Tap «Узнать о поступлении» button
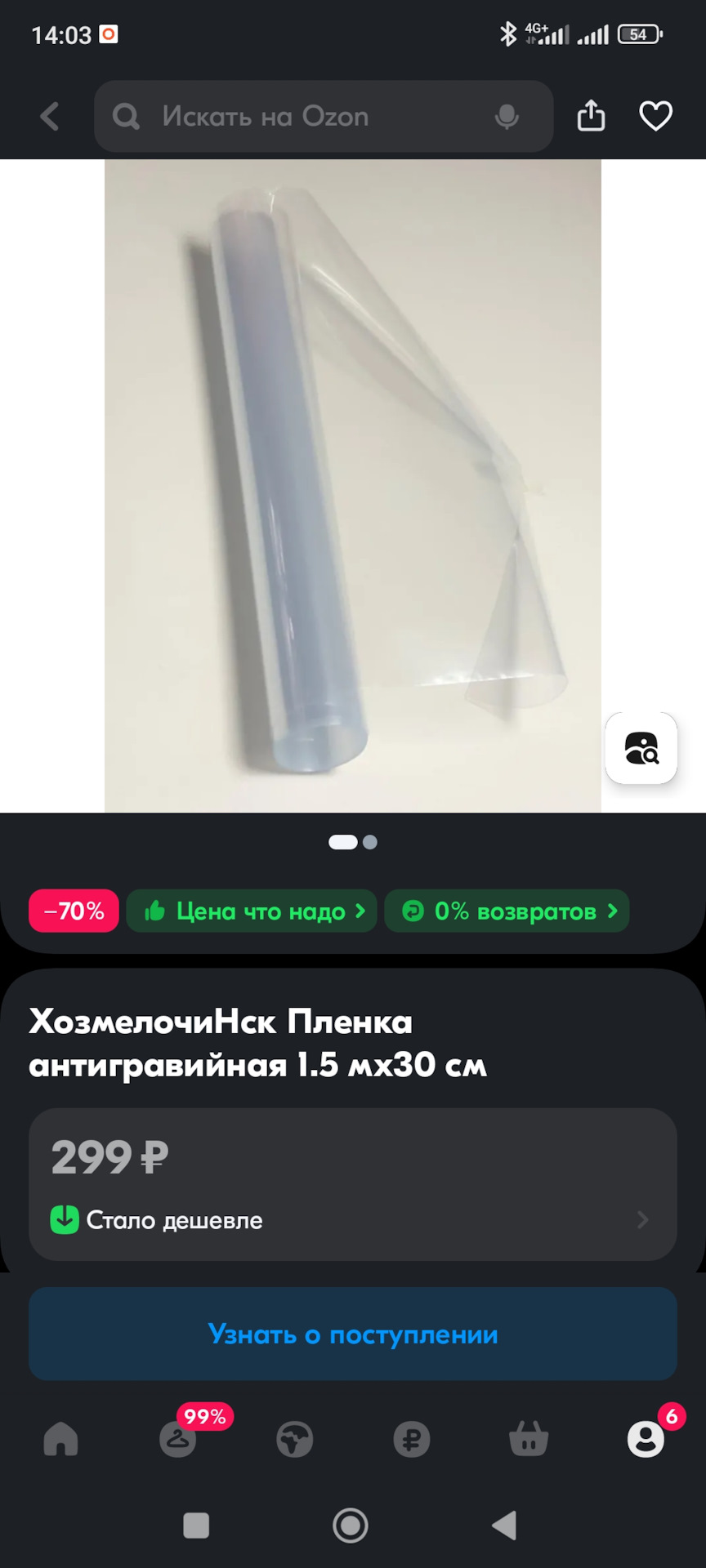706x1568 pixels. [352, 1334]
